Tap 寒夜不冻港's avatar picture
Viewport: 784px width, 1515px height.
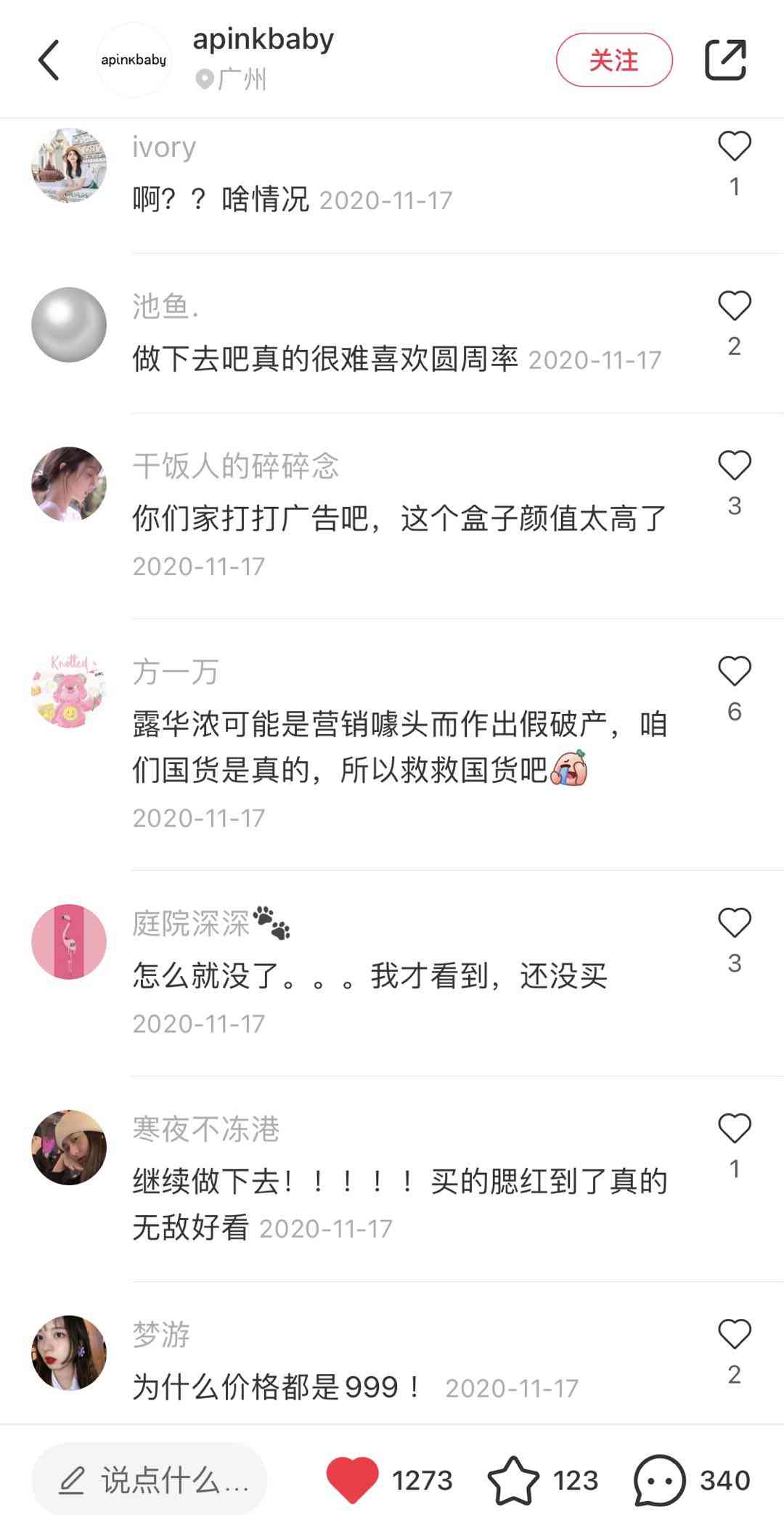(69, 1147)
